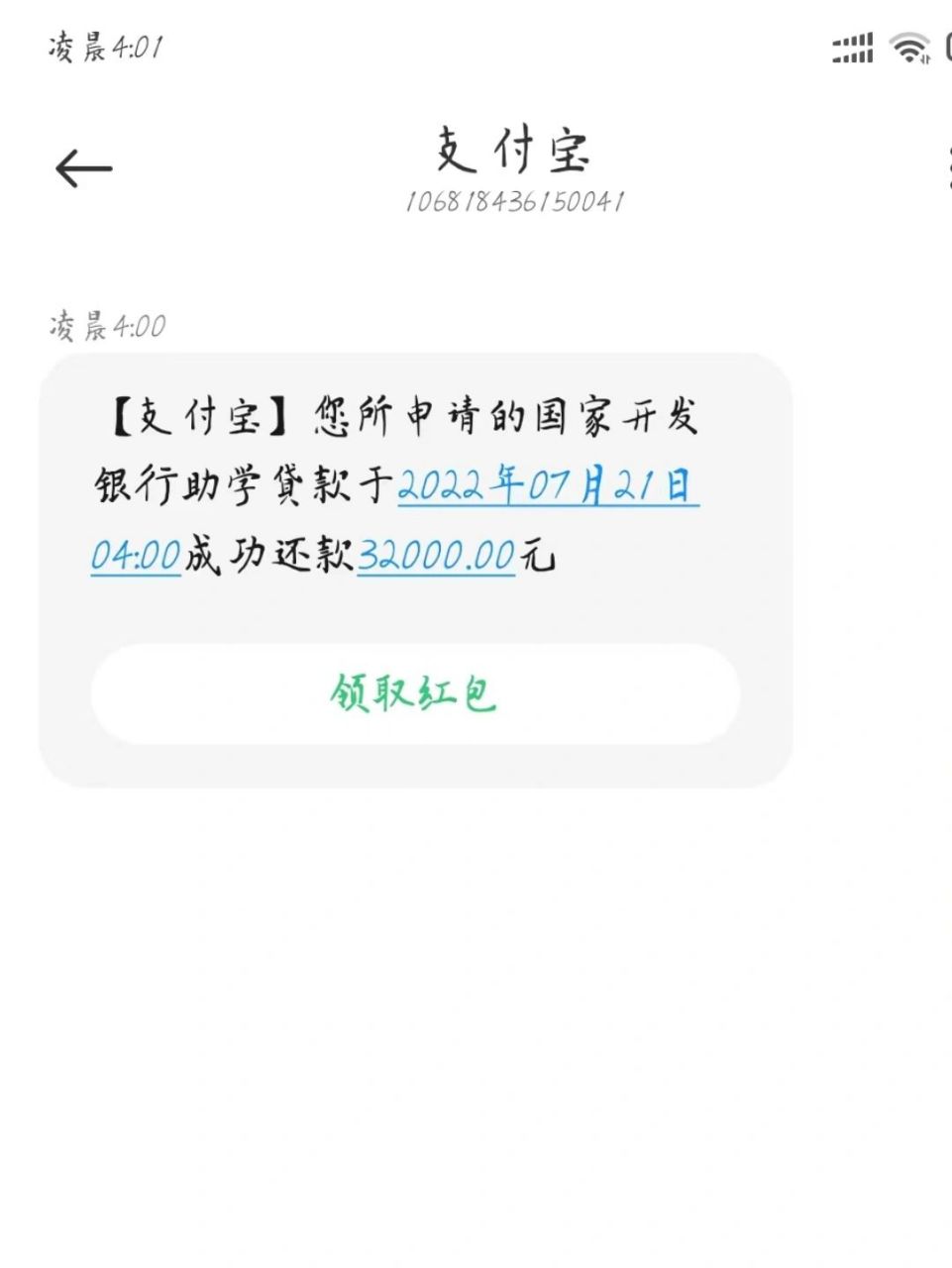This screenshot has height=1268, width=952.
Task: Tap the sender number 106818436150041
Action: click(x=515, y=201)
